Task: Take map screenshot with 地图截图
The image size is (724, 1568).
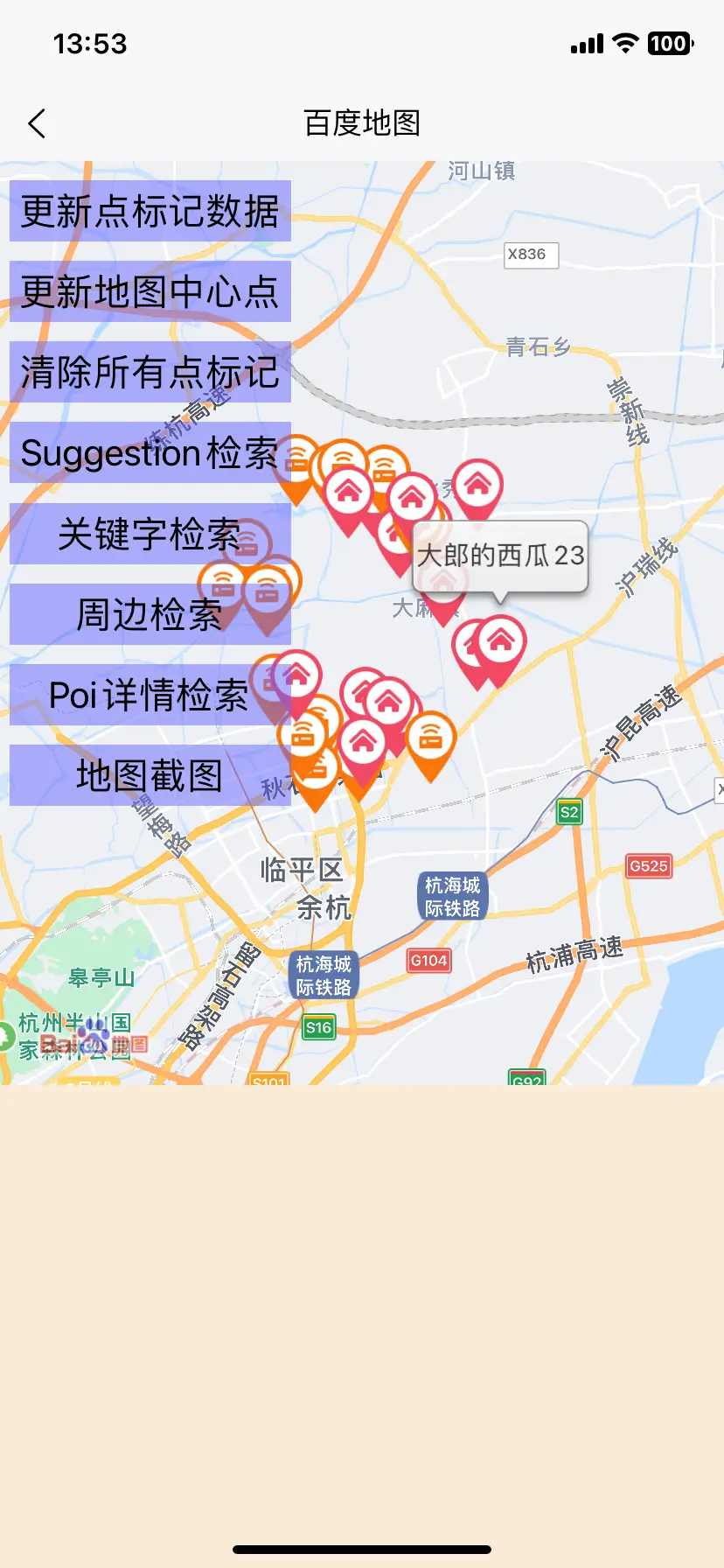Action: pos(150,775)
